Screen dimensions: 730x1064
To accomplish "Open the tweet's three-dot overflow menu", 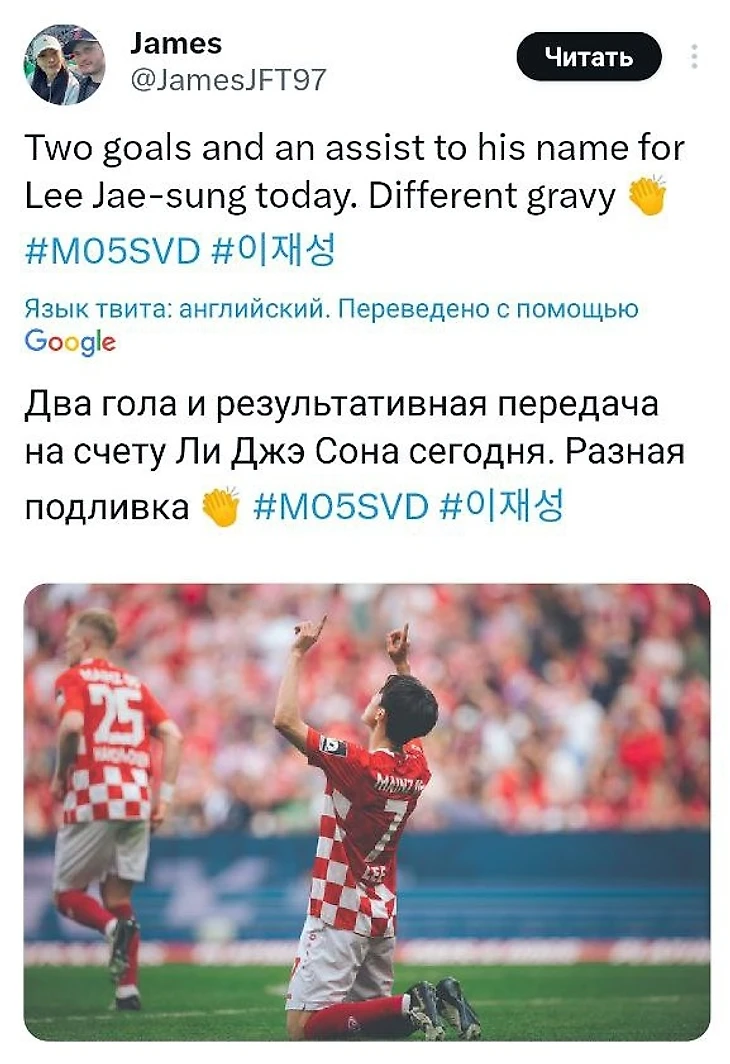I will (x=694, y=56).
